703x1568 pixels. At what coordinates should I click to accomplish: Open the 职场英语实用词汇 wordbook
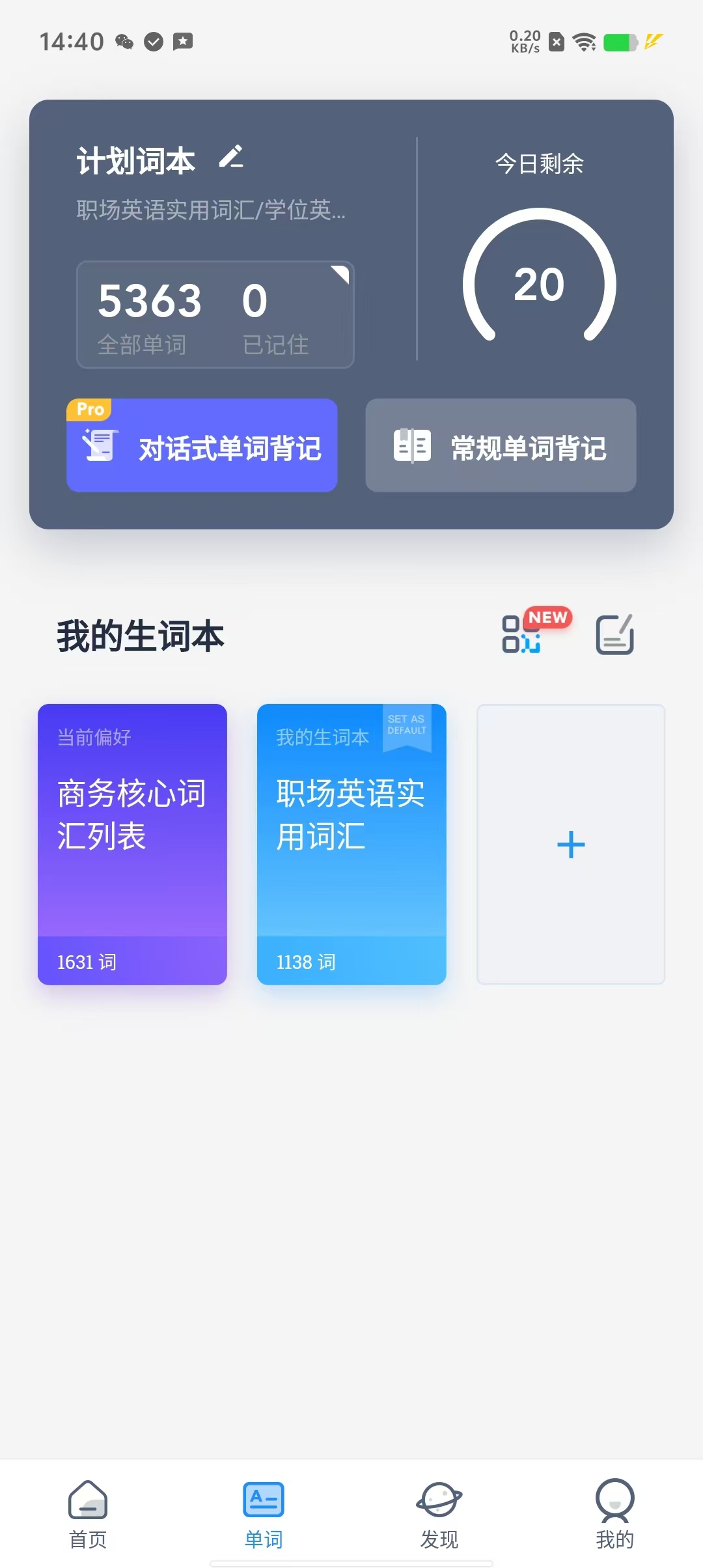coord(351,844)
